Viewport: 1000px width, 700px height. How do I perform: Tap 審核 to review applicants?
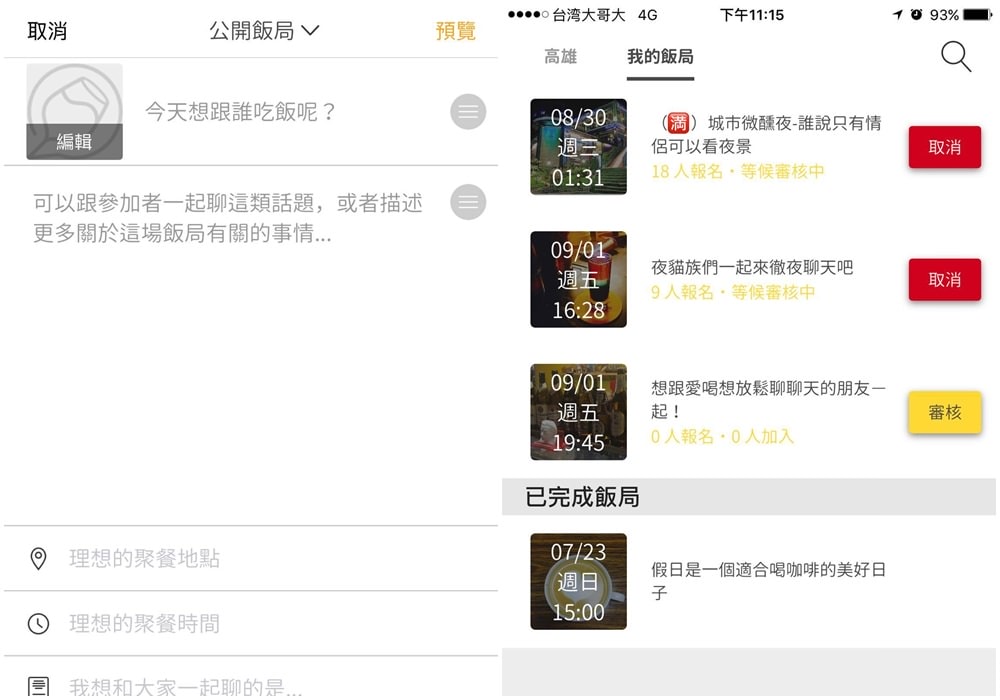[x=944, y=412]
